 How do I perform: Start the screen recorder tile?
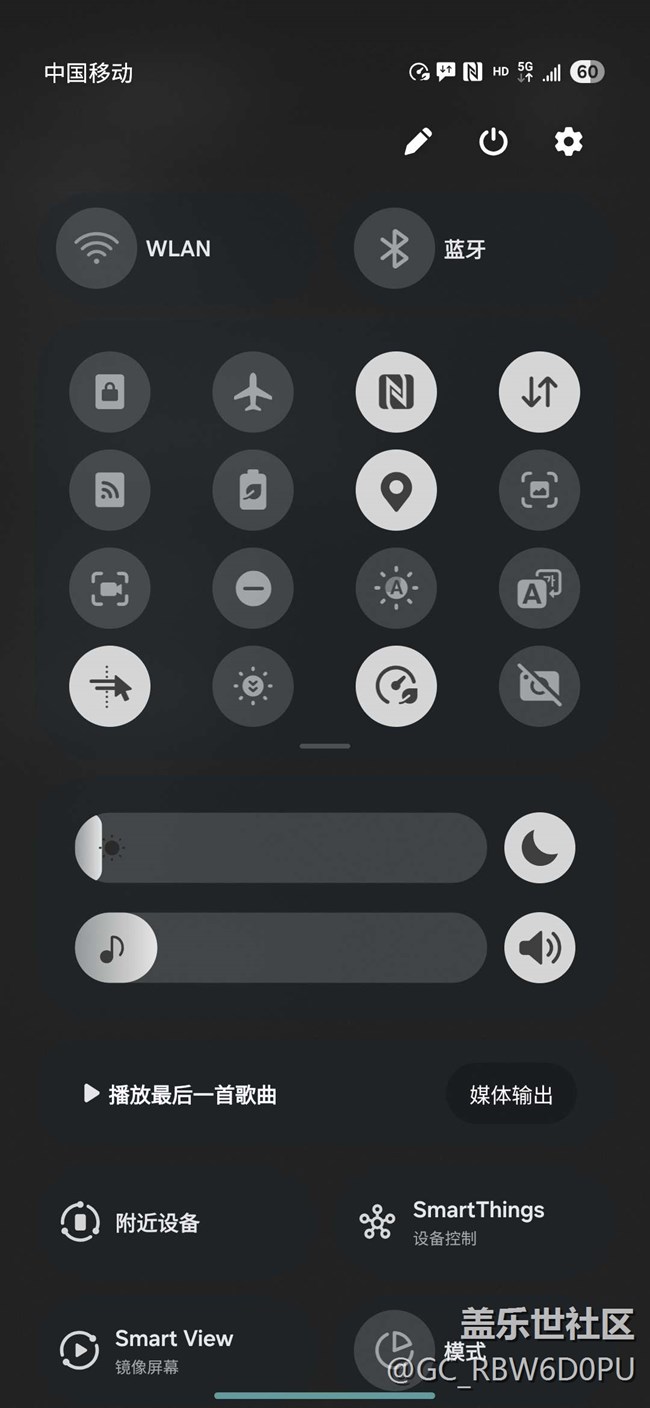(110, 588)
